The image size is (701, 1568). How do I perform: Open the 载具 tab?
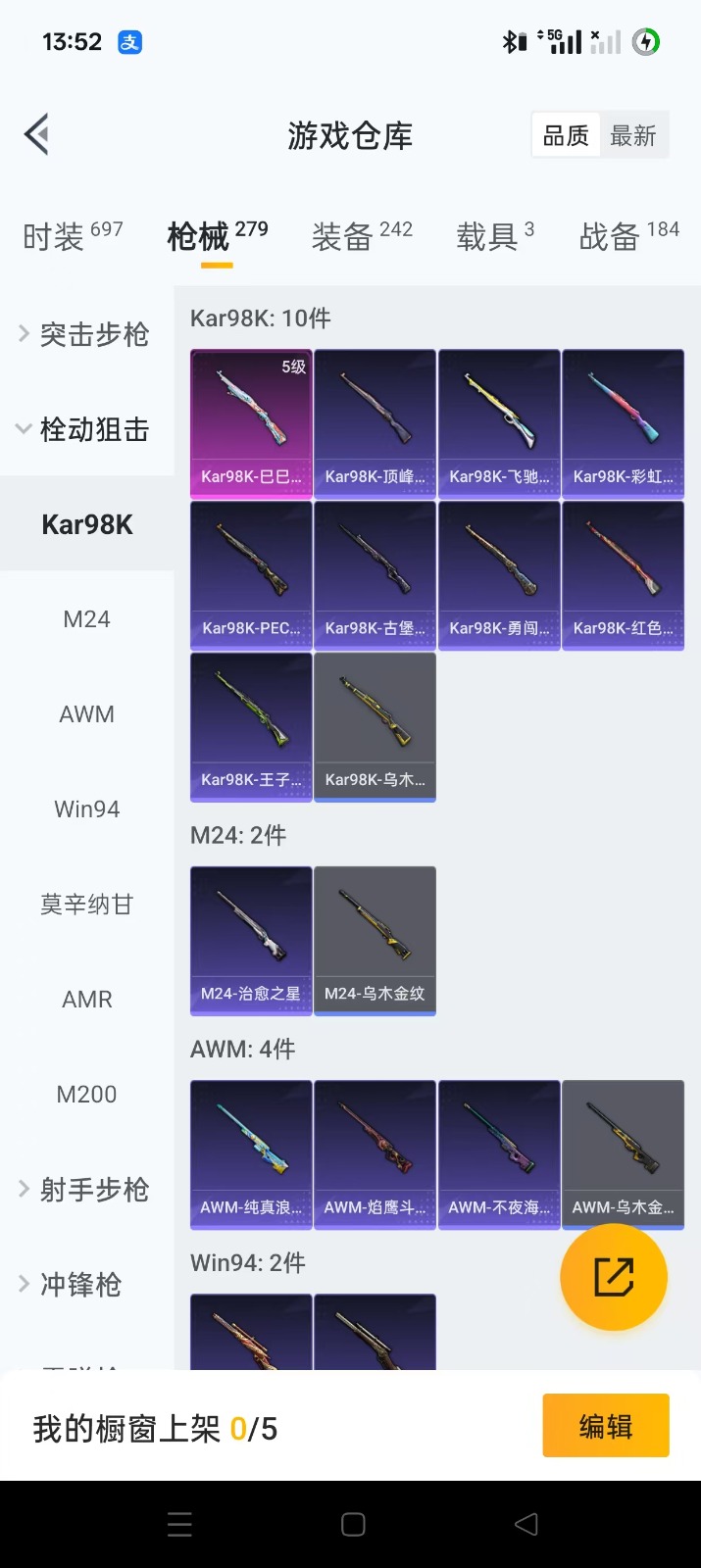(495, 236)
